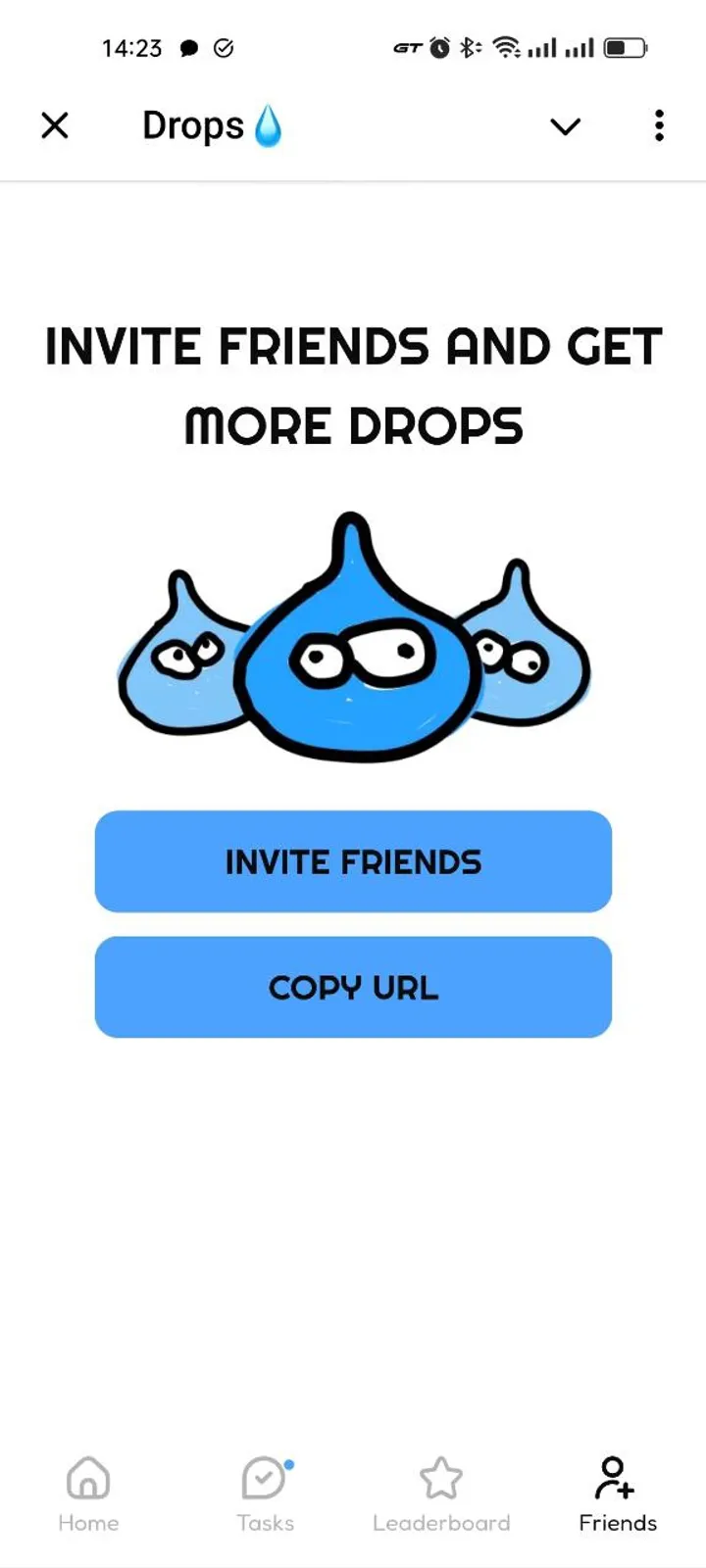Click the clock showing 14:23
This screenshot has height=1568, width=706.
(132, 47)
